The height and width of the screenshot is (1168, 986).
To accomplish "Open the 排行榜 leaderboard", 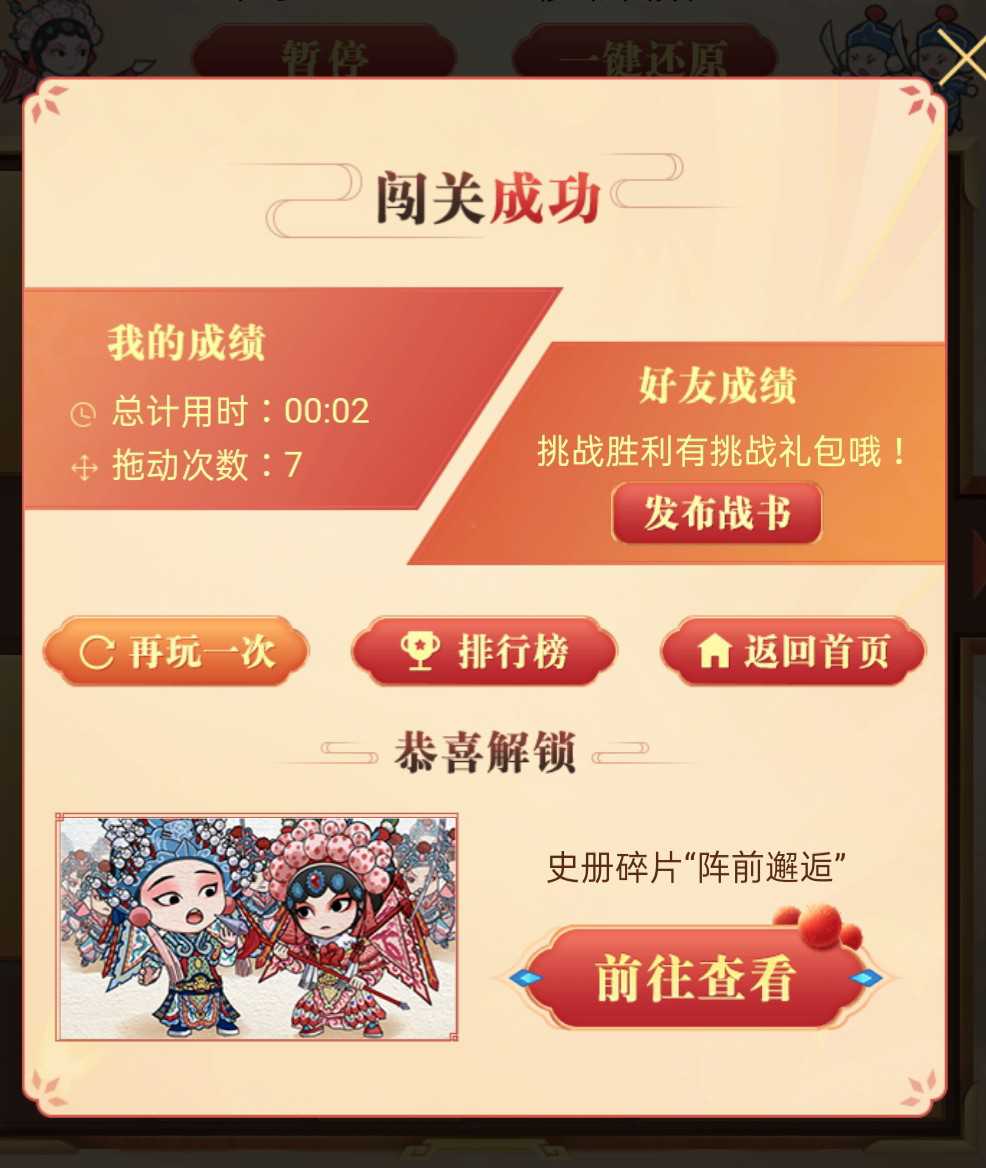I will pyautogui.click(x=485, y=652).
